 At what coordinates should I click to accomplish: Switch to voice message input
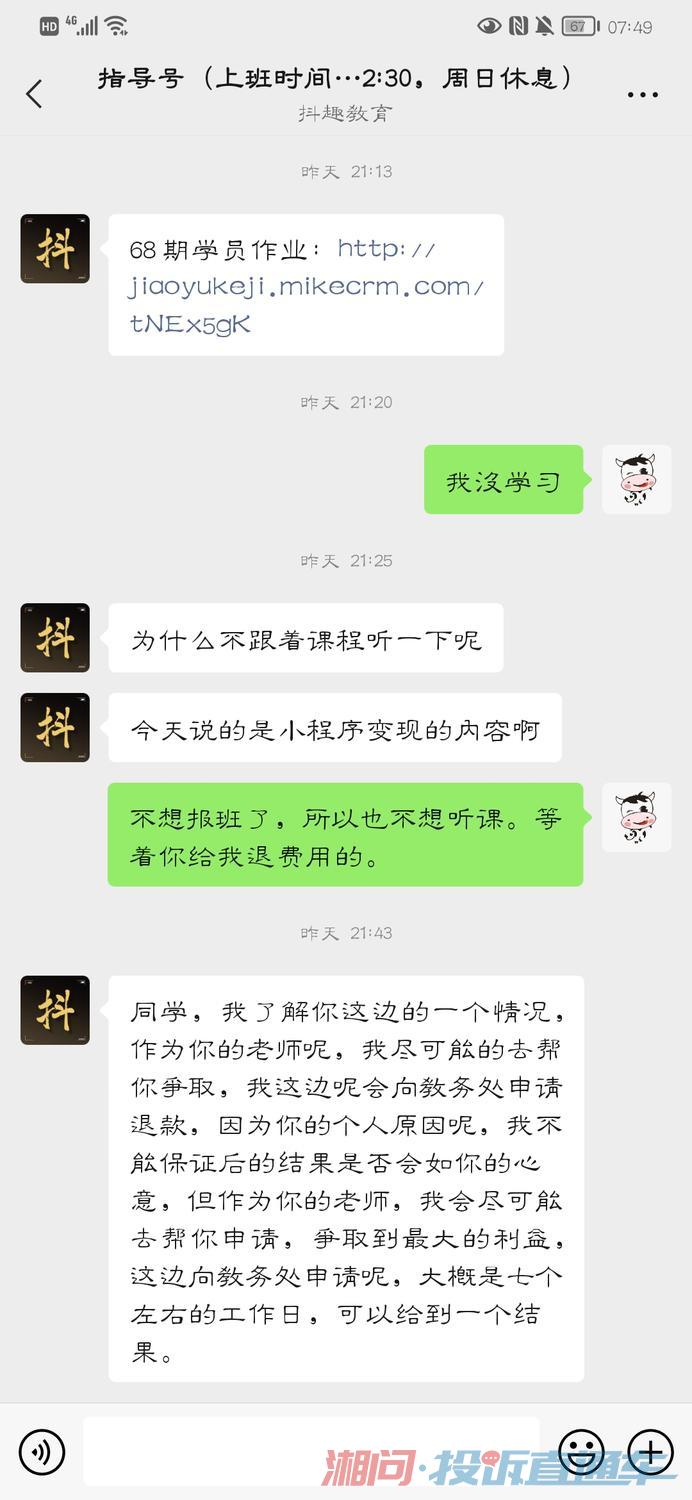42,1451
